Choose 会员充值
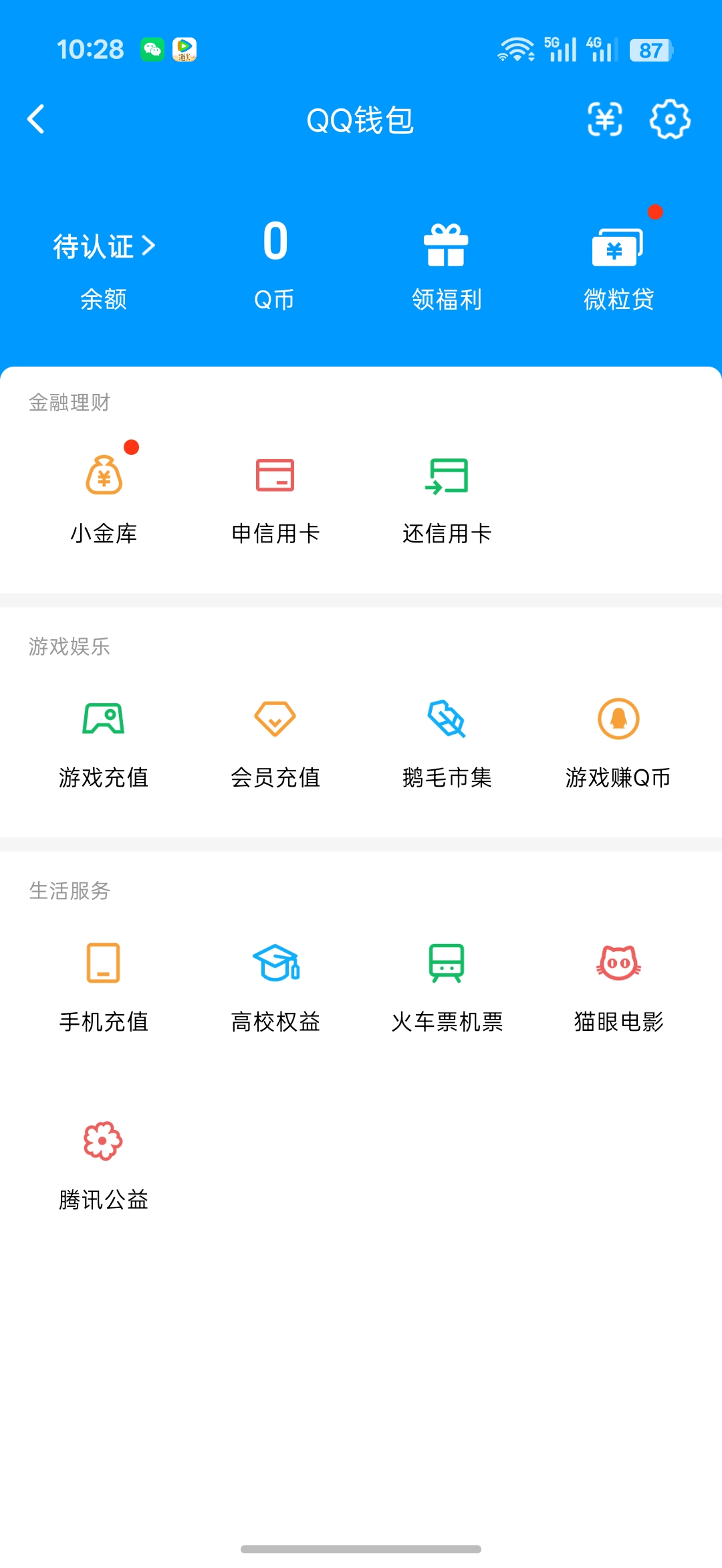The width and height of the screenshot is (722, 1568). point(275,744)
